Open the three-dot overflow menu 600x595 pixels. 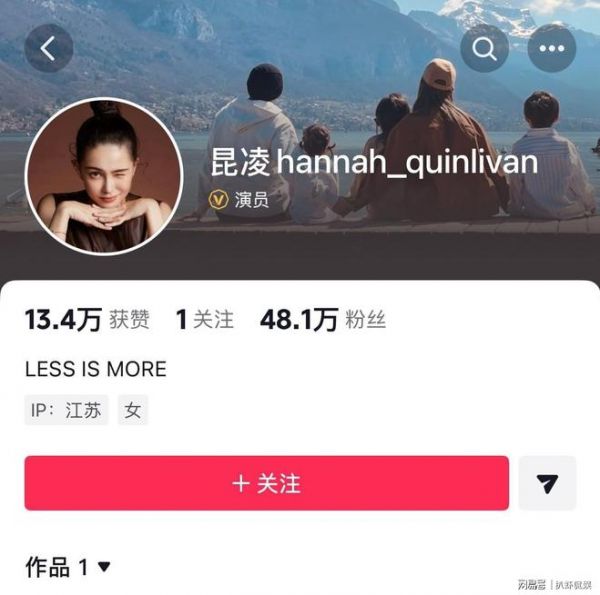pos(552,48)
